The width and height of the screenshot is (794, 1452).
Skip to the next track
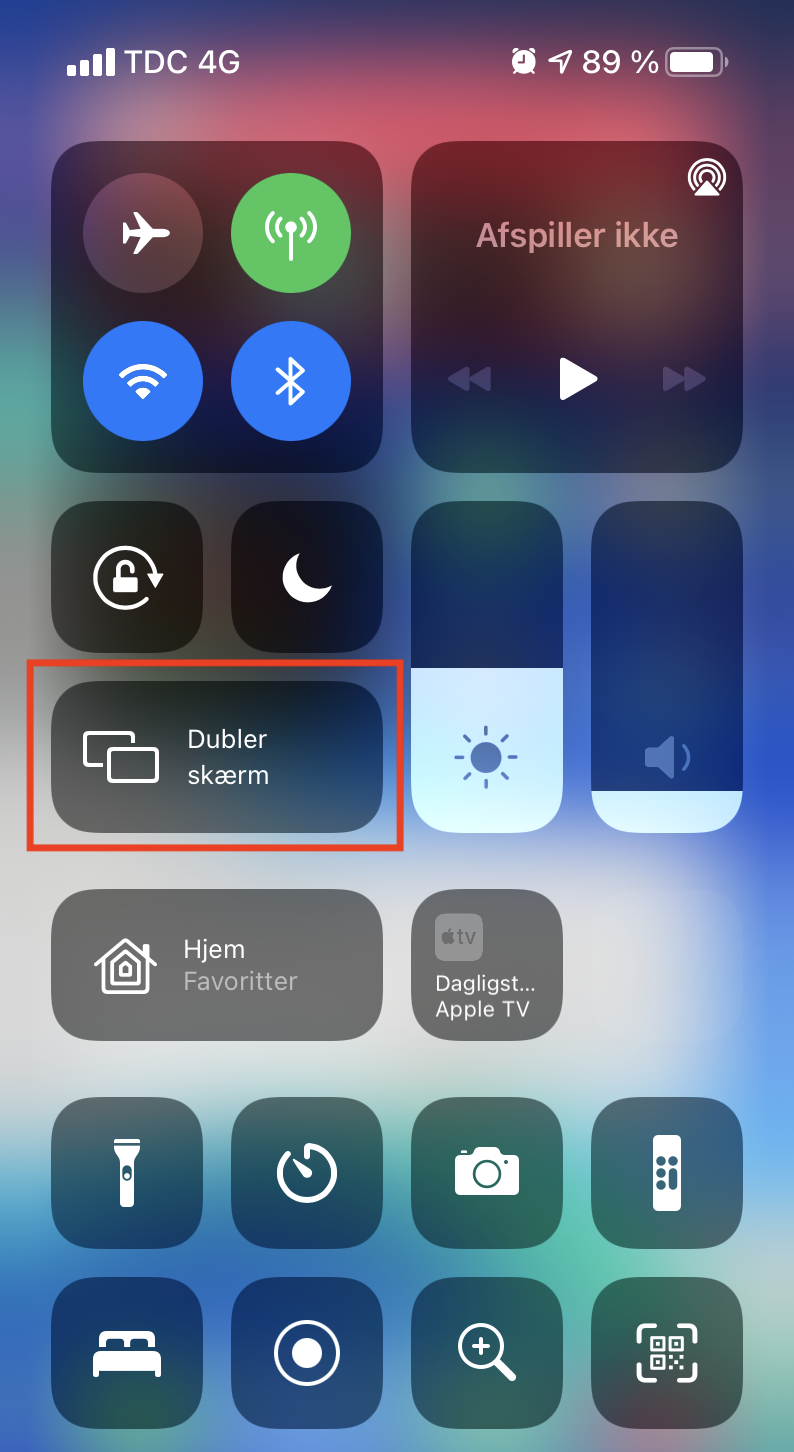point(684,379)
